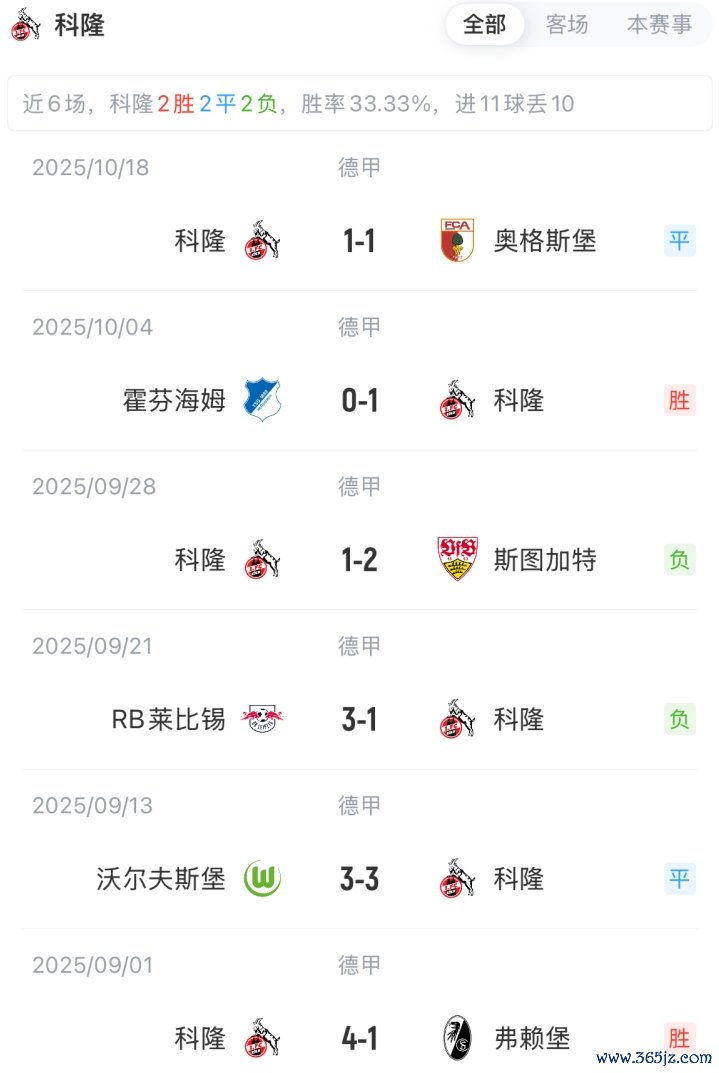Open the 科隆 vs 奥格斯堡 1-1 match

[x=359, y=241]
